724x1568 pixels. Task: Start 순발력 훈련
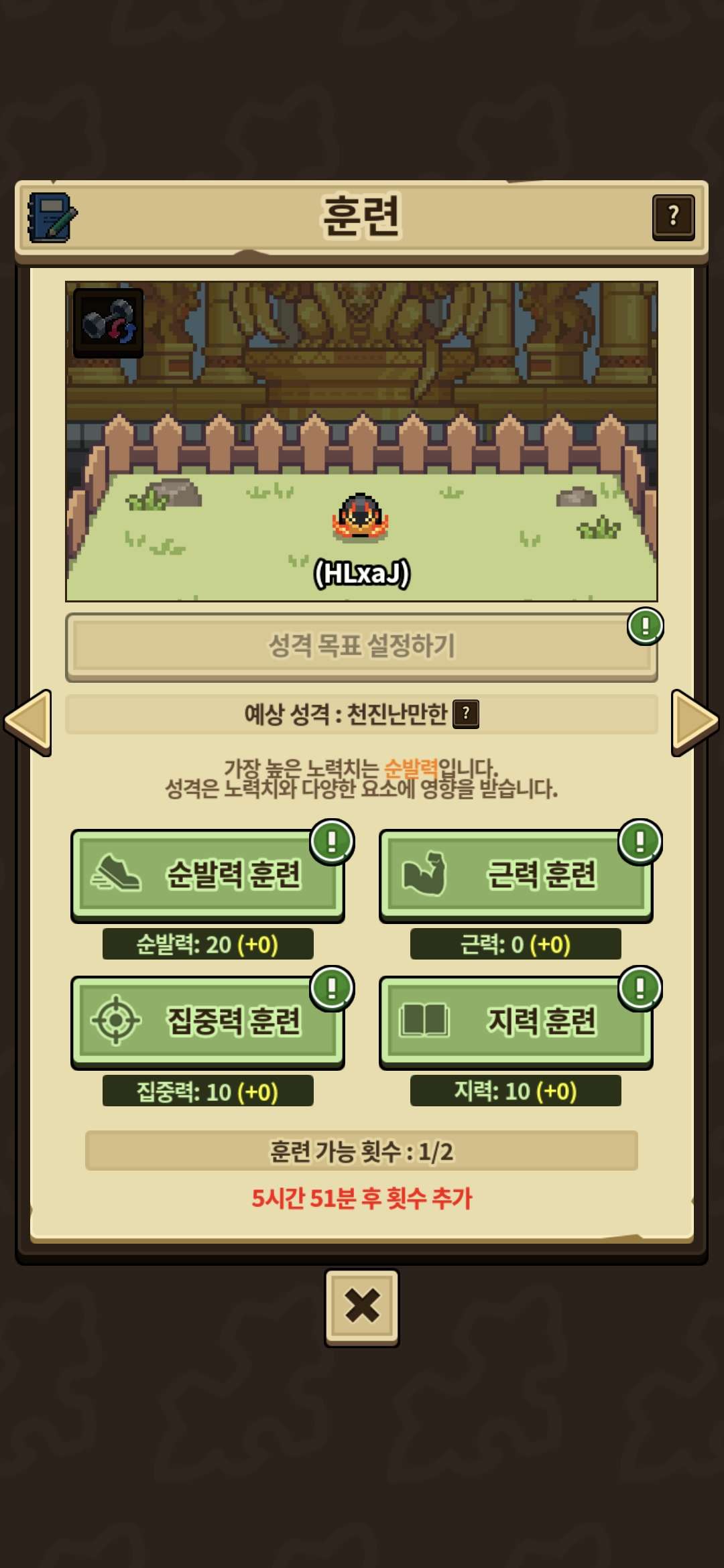tap(207, 874)
